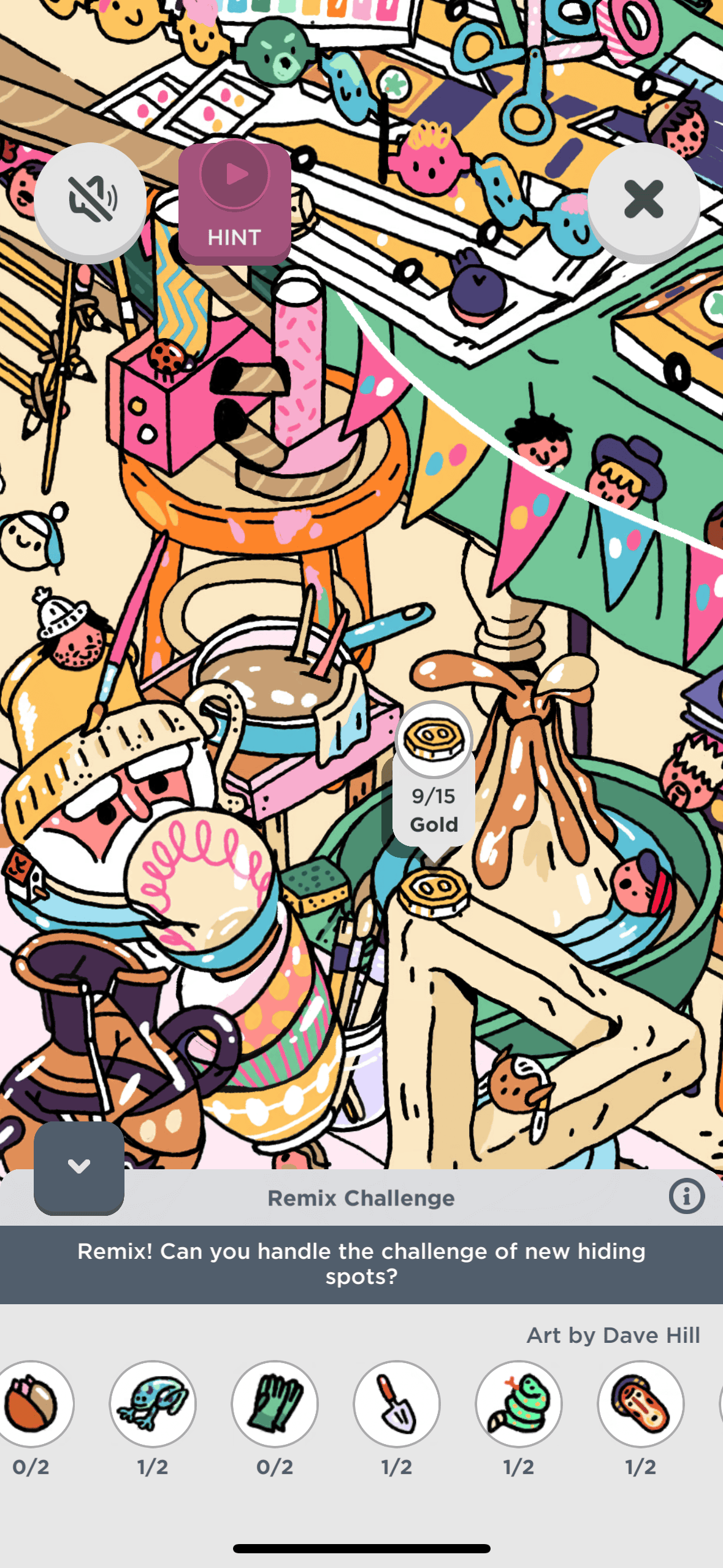This screenshot has height=1568, width=723.
Task: Select the orange slug item
Action: [640, 1404]
